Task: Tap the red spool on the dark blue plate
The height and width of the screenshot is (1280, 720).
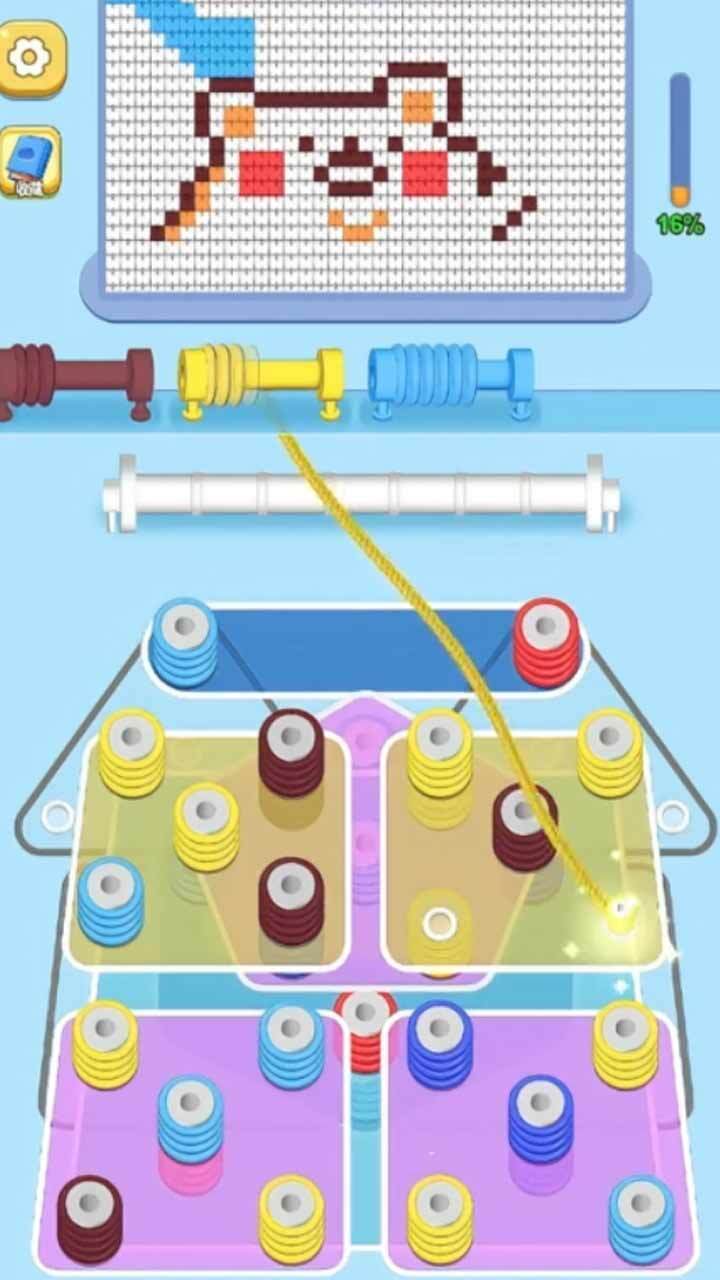Action: pos(546,642)
